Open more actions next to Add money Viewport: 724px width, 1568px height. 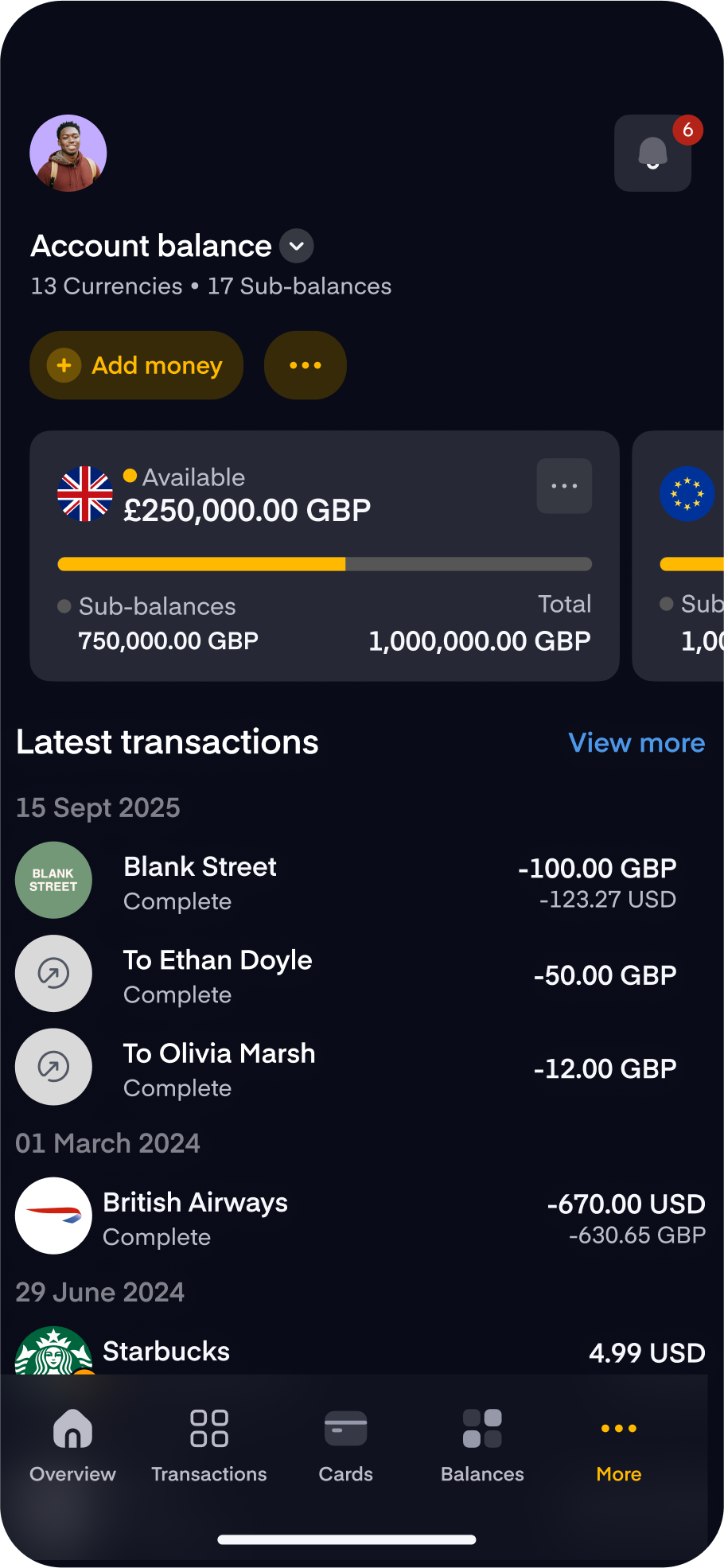306,365
